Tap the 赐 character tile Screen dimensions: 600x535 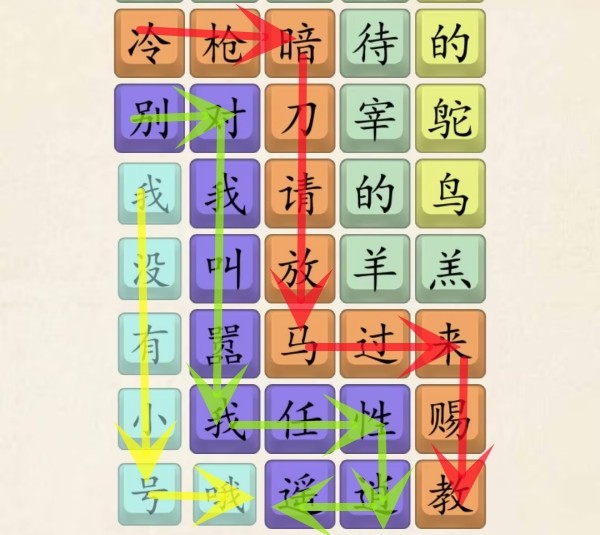pyautogui.click(x=450, y=418)
